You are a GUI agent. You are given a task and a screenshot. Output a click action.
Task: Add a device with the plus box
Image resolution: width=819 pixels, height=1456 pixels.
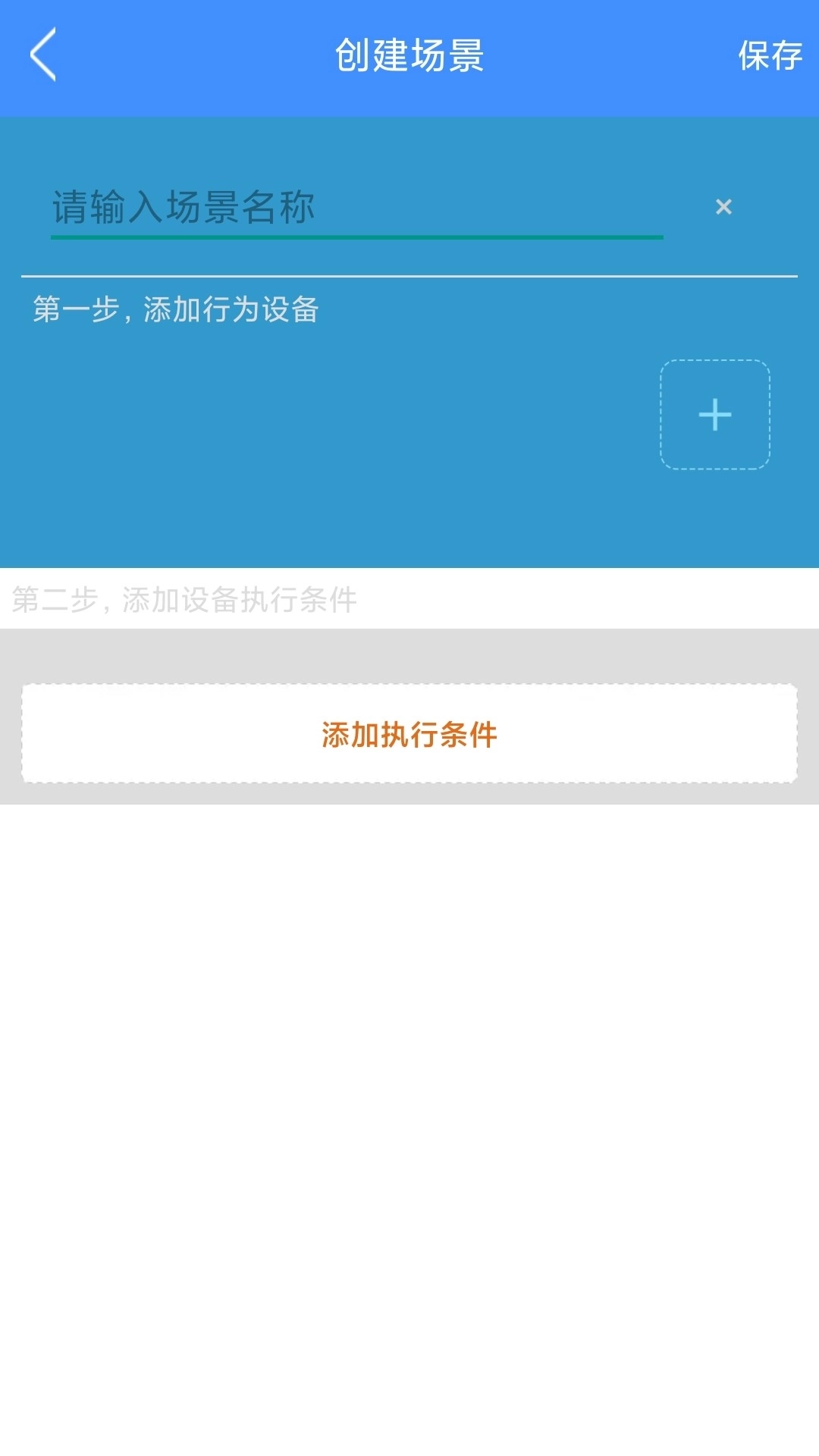click(x=715, y=415)
